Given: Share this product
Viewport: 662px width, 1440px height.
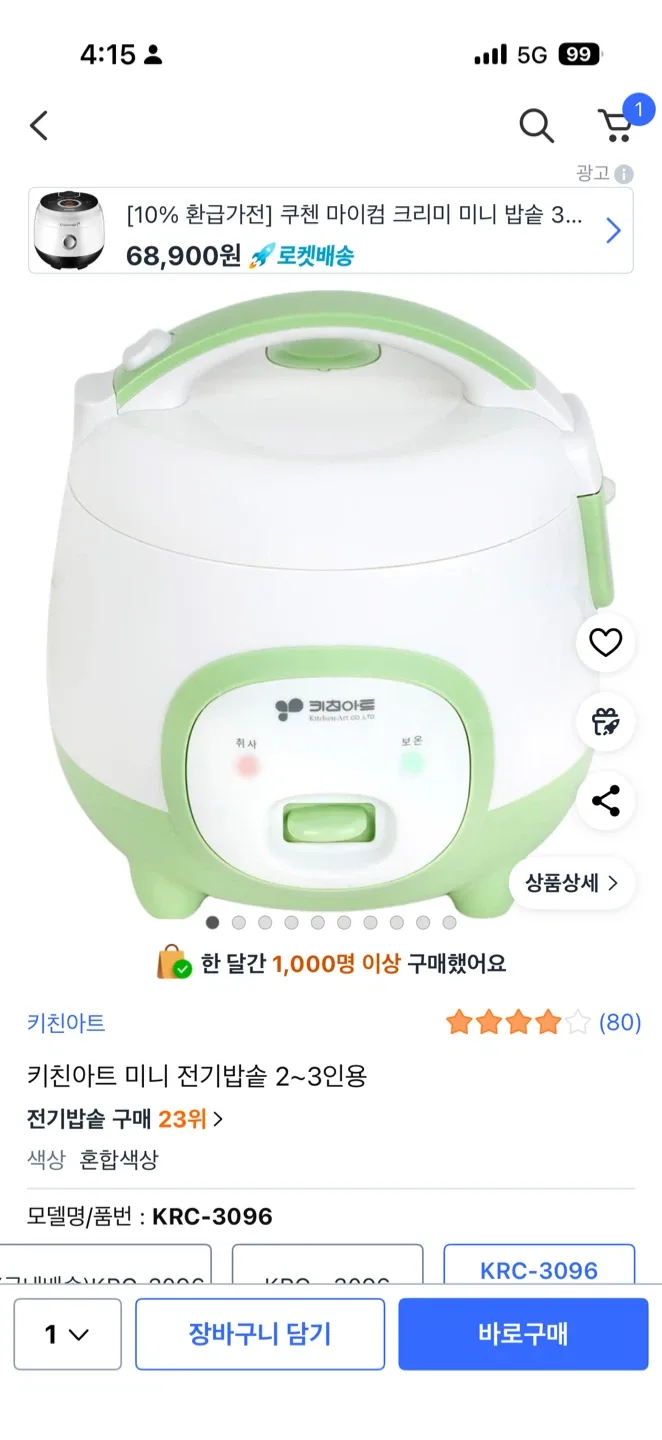Looking at the screenshot, I should point(605,800).
